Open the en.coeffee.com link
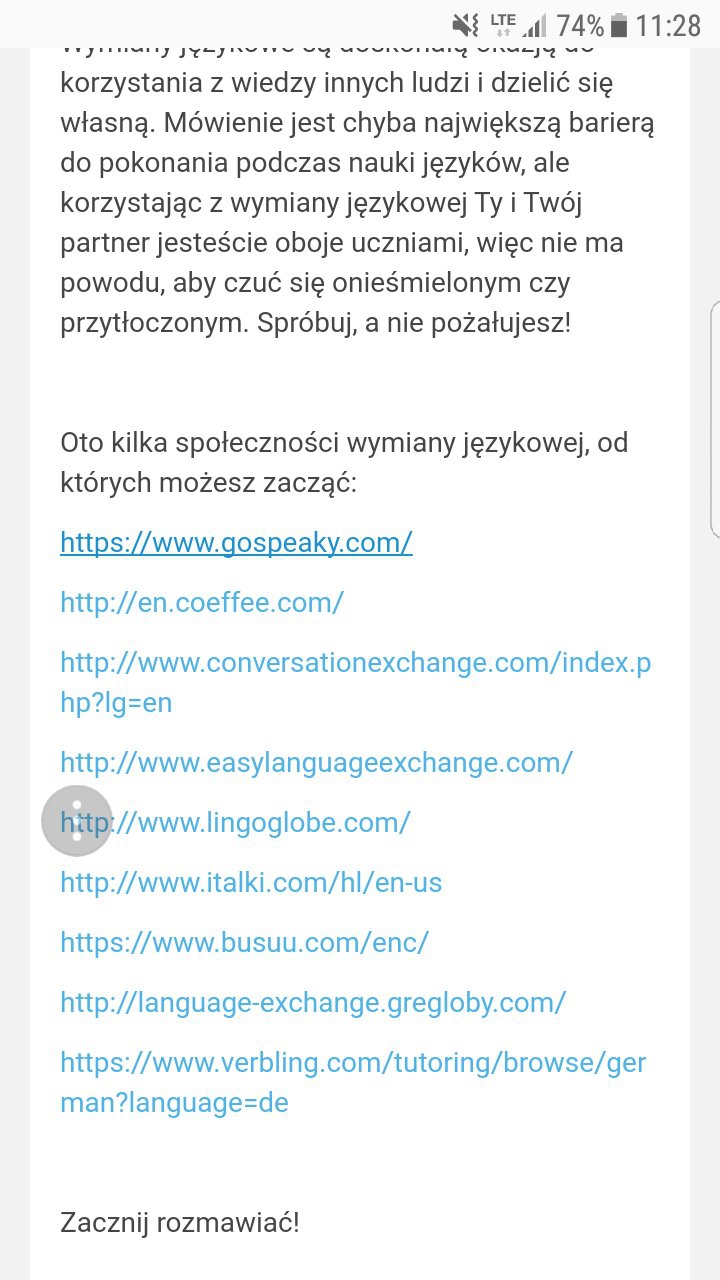Image resolution: width=720 pixels, height=1280 pixels. [x=202, y=603]
